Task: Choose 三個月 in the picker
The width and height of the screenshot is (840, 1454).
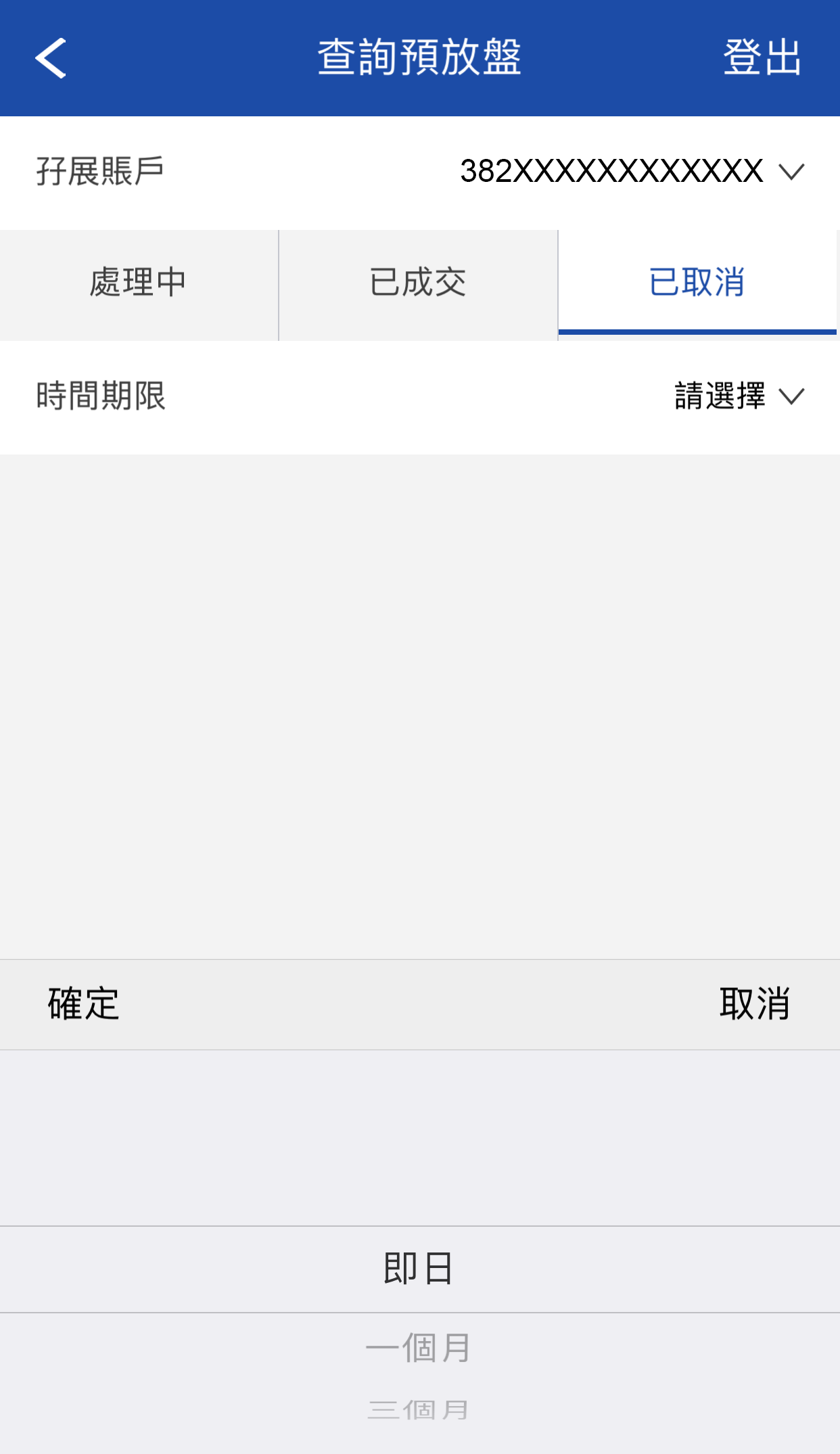Action: pyautogui.click(x=418, y=1410)
